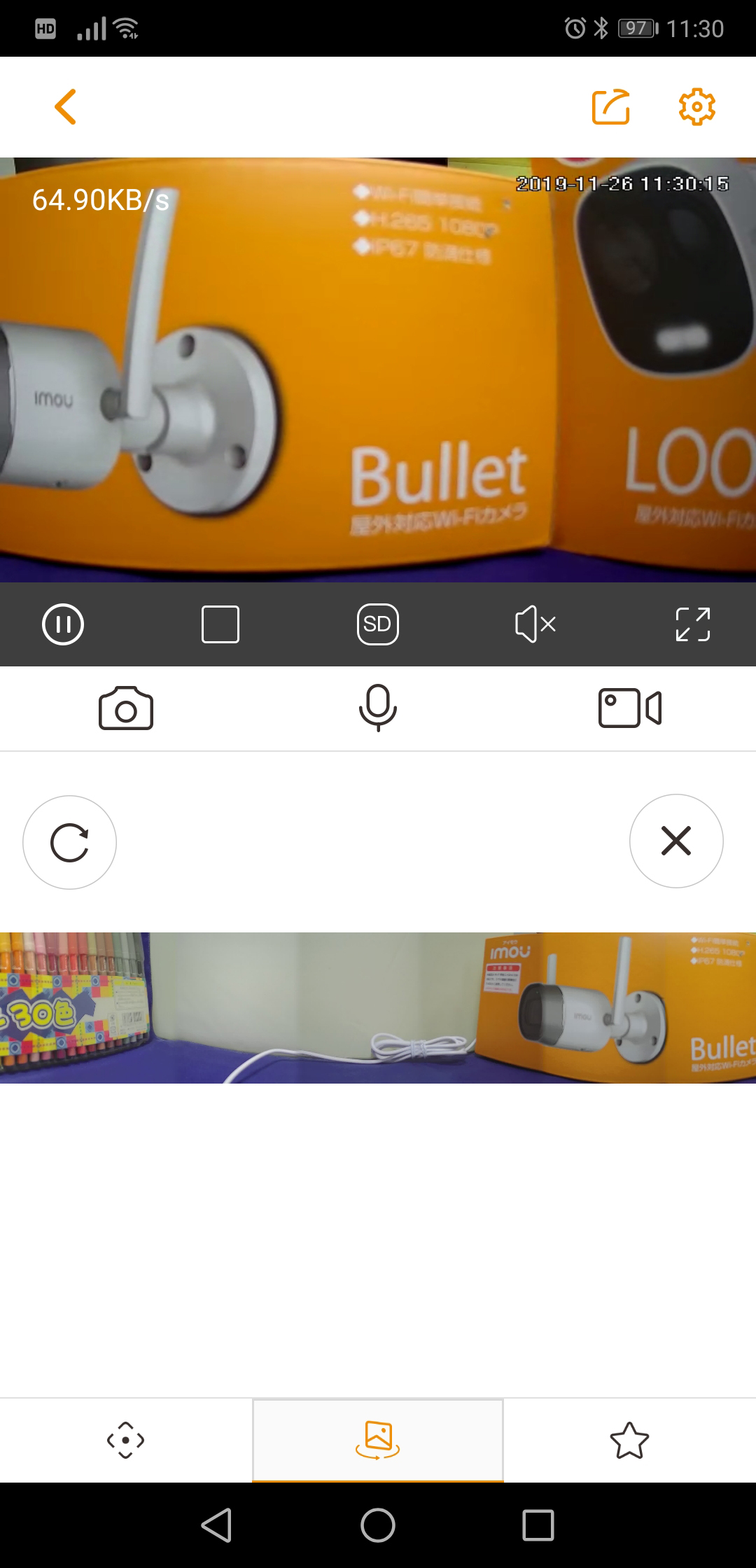Go back using the orange arrow
The width and height of the screenshot is (756, 1568).
(65, 107)
